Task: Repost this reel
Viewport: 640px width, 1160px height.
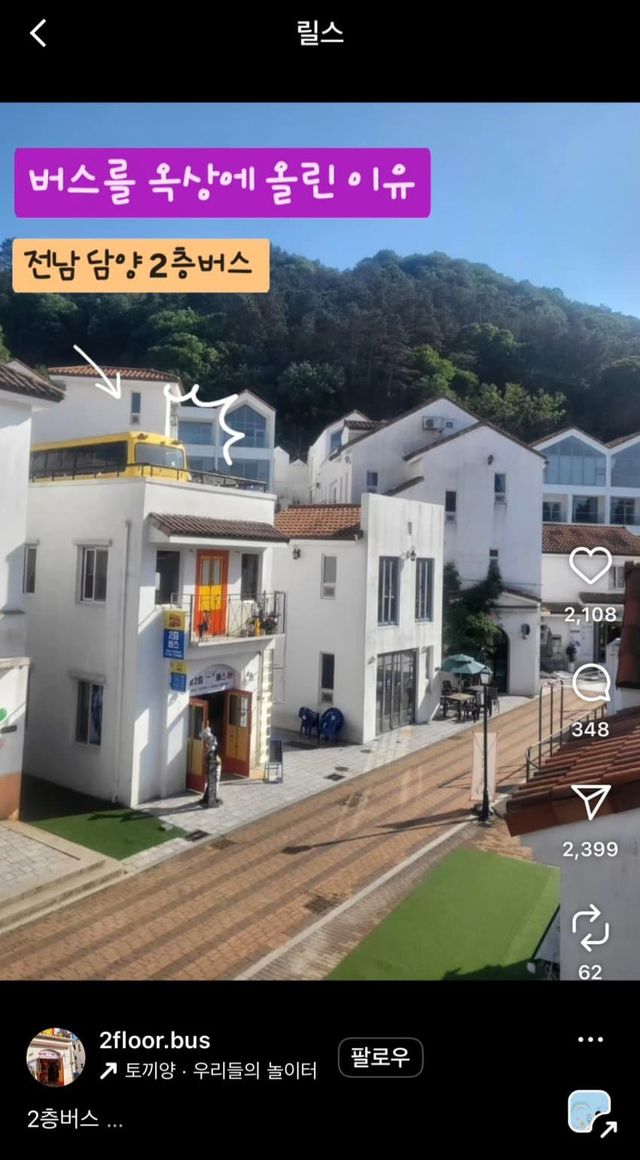Action: (590, 928)
